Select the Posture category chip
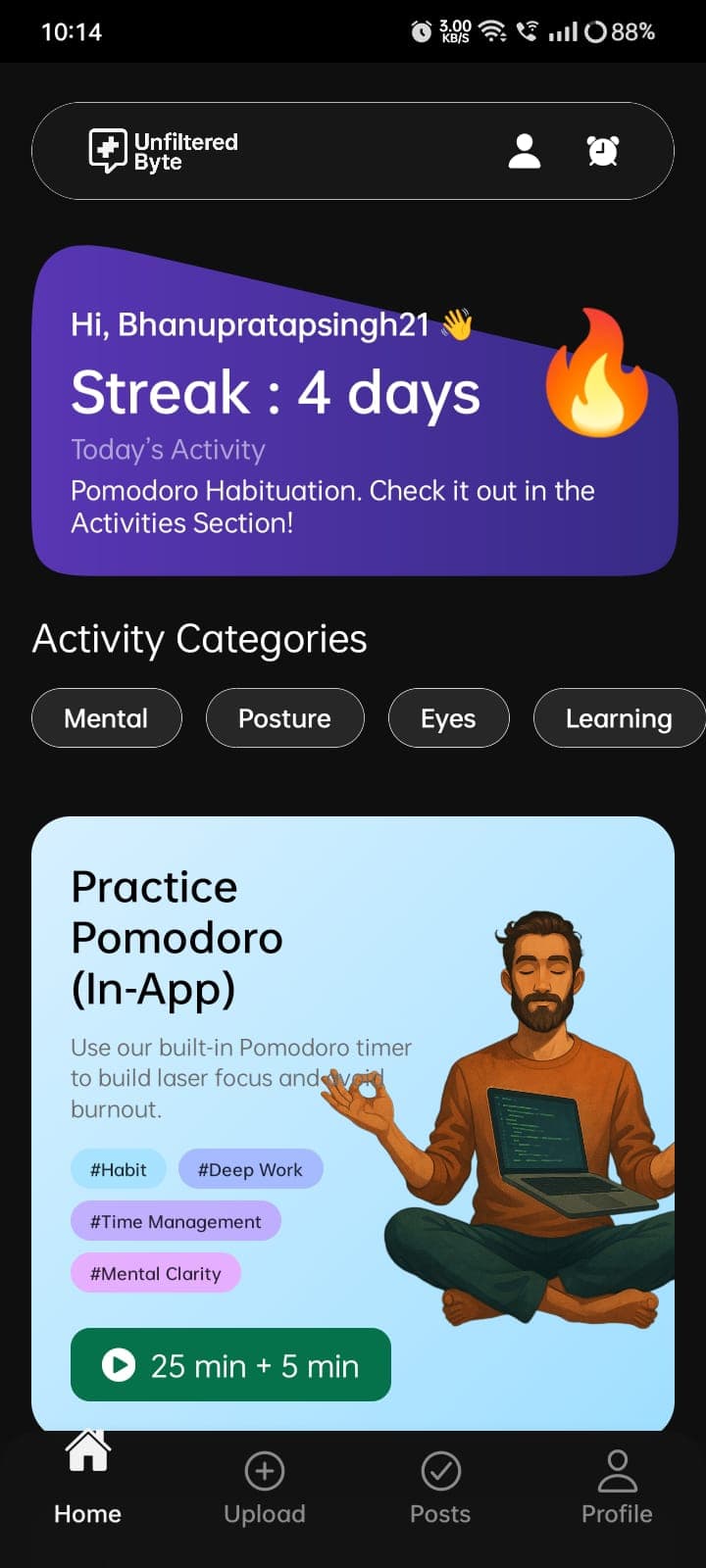 click(x=284, y=718)
